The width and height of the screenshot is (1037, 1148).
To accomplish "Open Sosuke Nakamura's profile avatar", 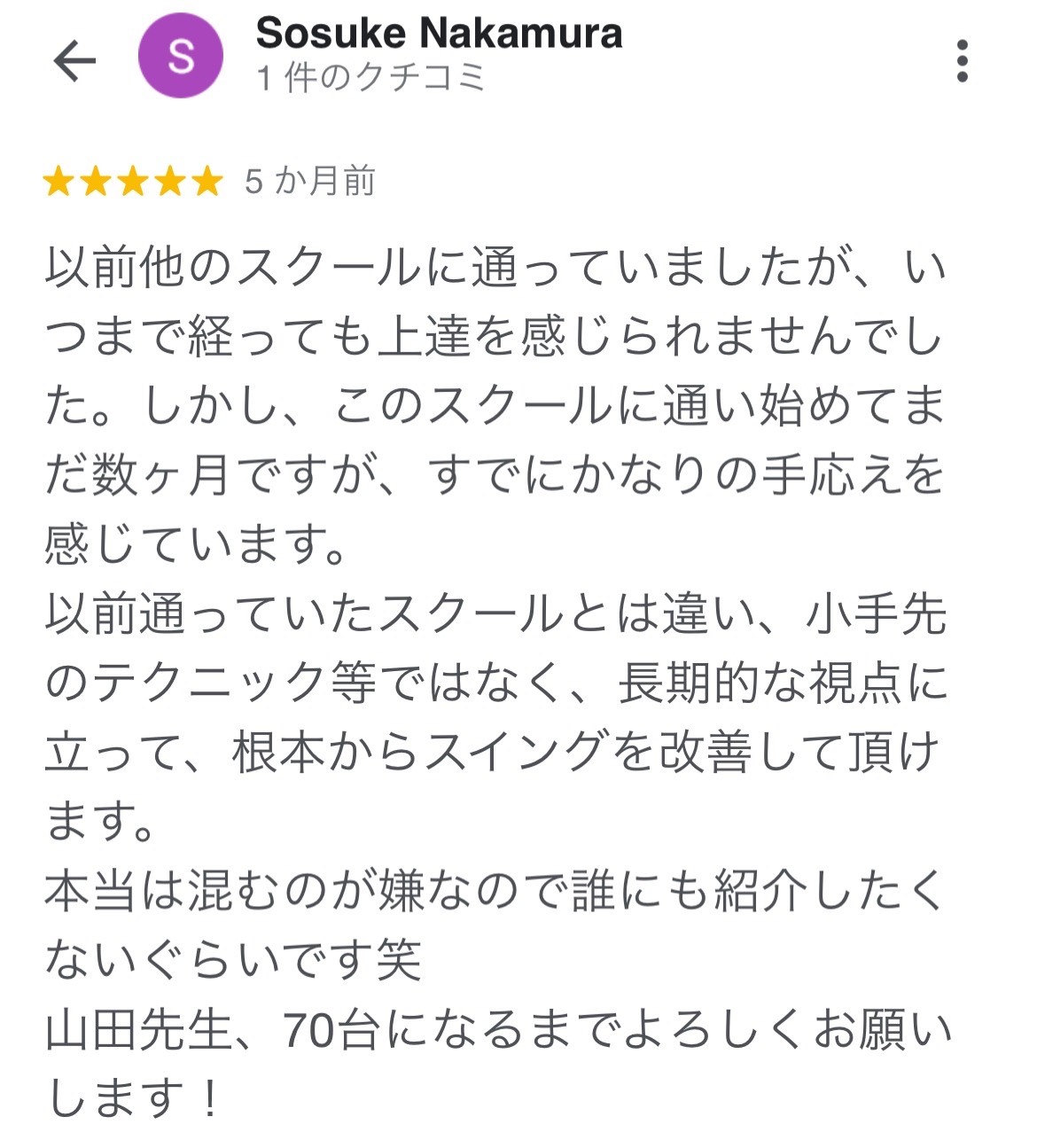I will pyautogui.click(x=181, y=58).
